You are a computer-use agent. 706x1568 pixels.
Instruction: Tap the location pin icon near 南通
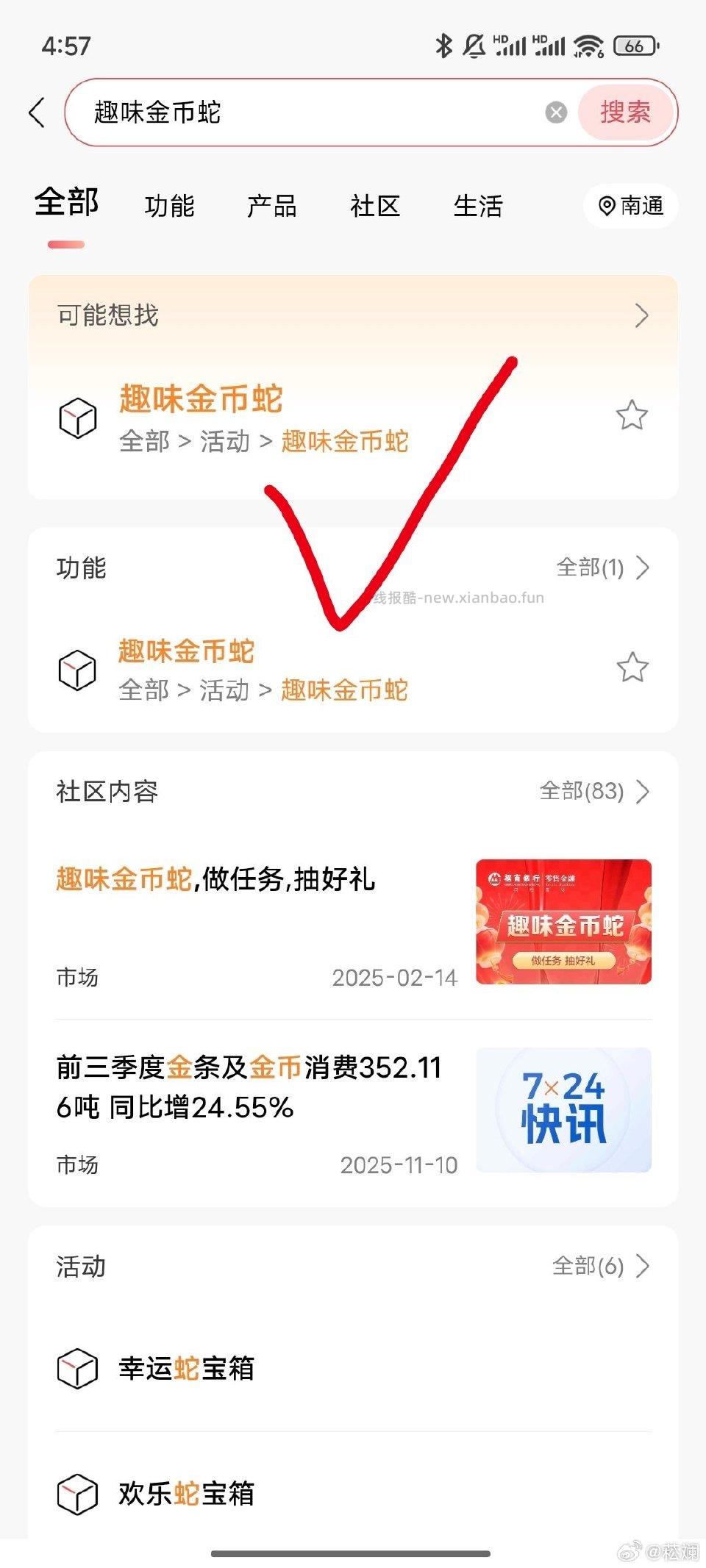click(604, 207)
